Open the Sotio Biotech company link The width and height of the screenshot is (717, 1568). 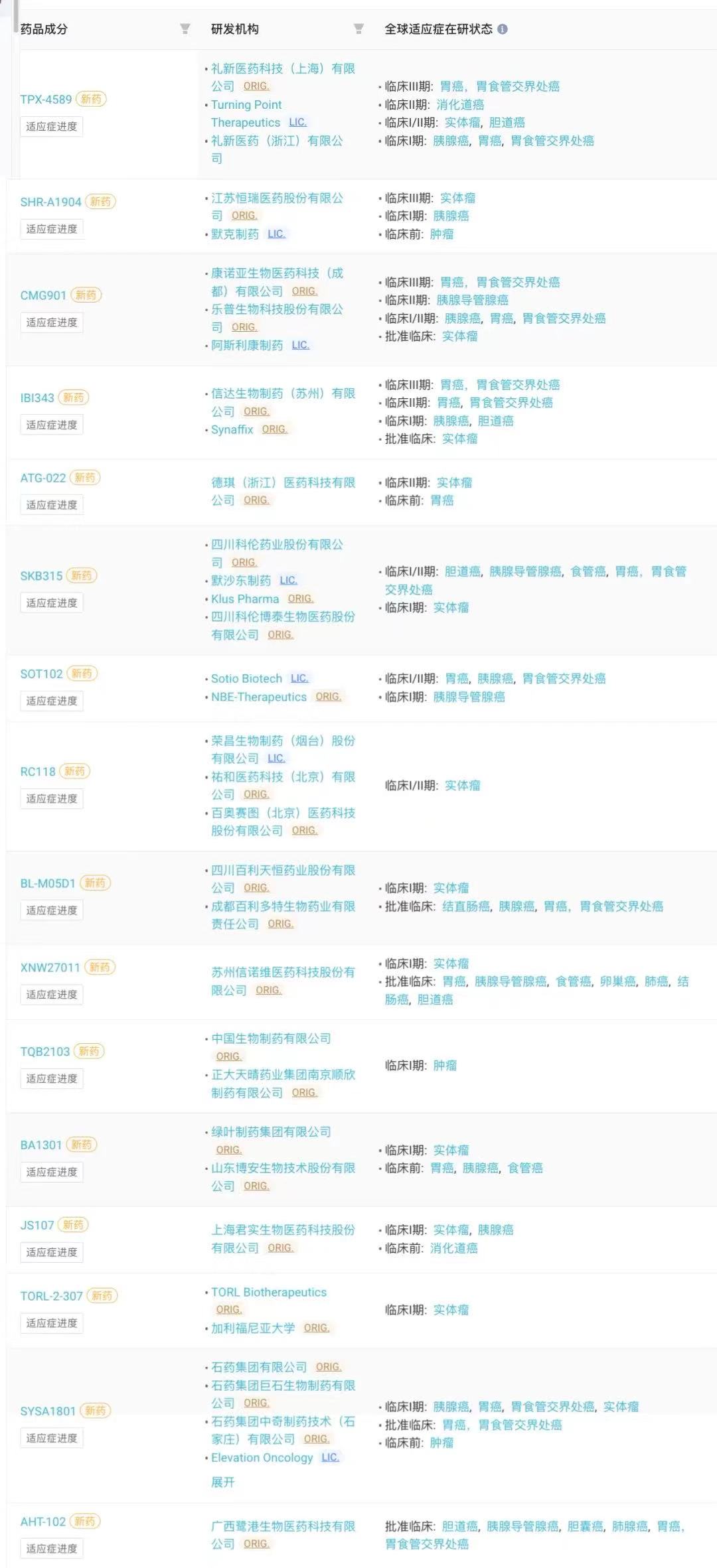246,678
